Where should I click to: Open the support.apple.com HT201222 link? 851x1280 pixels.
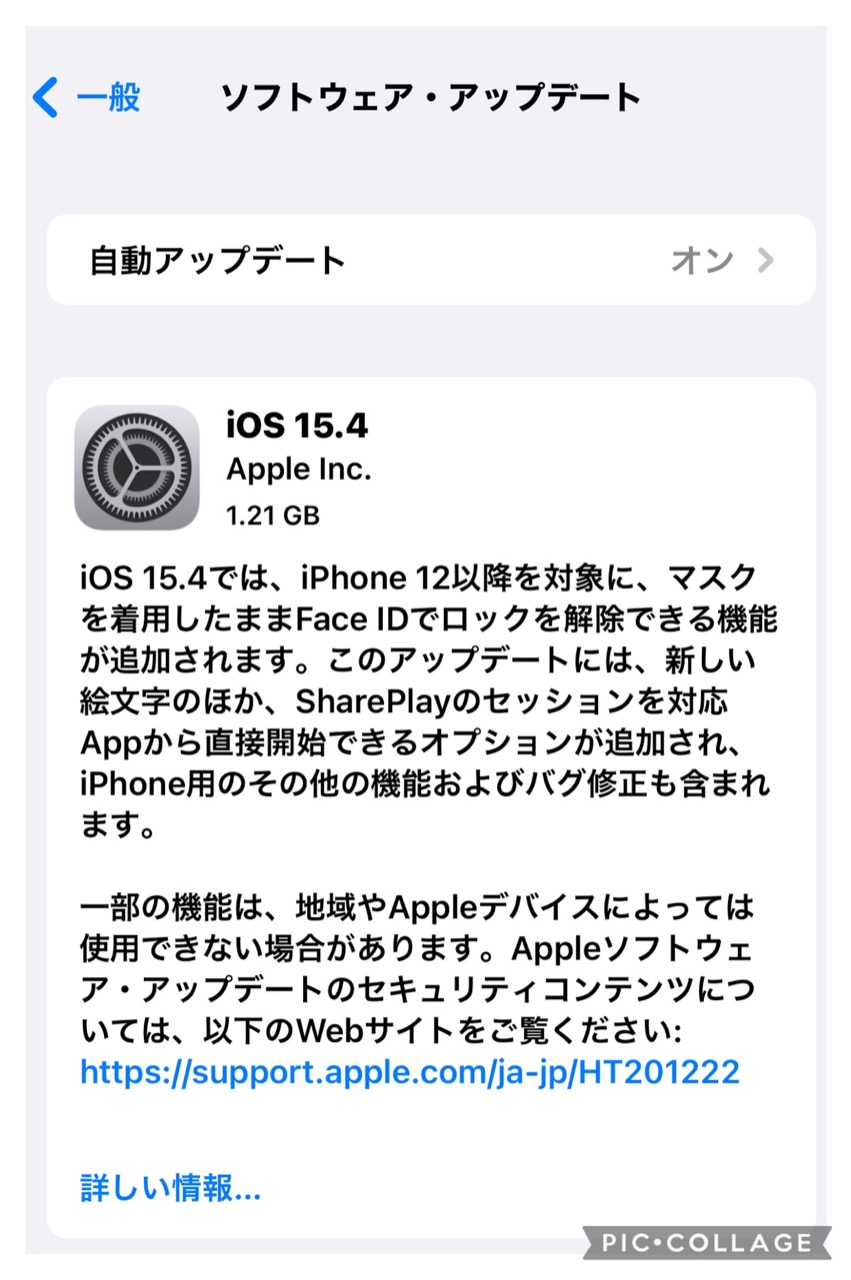[x=409, y=1072]
